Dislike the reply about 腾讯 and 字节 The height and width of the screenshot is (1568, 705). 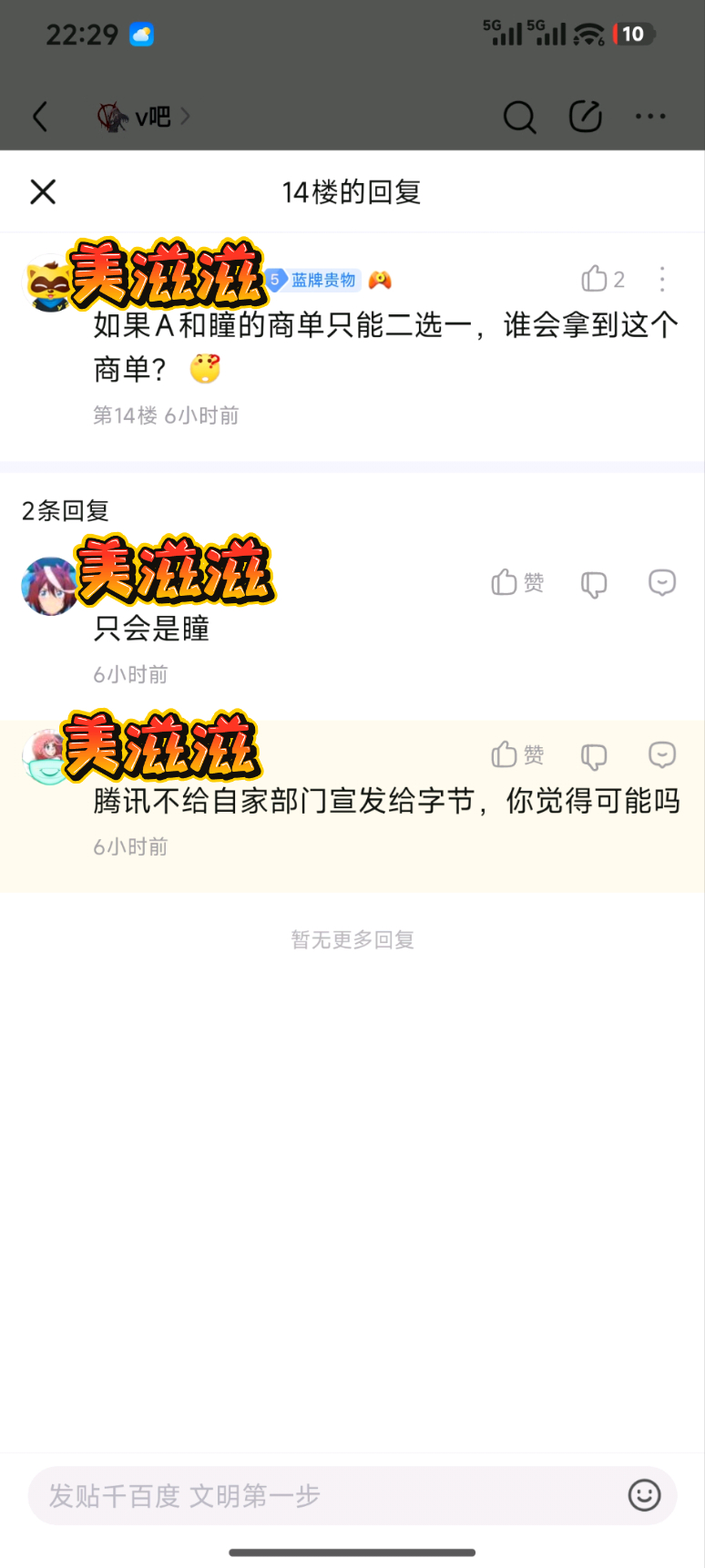coord(594,755)
